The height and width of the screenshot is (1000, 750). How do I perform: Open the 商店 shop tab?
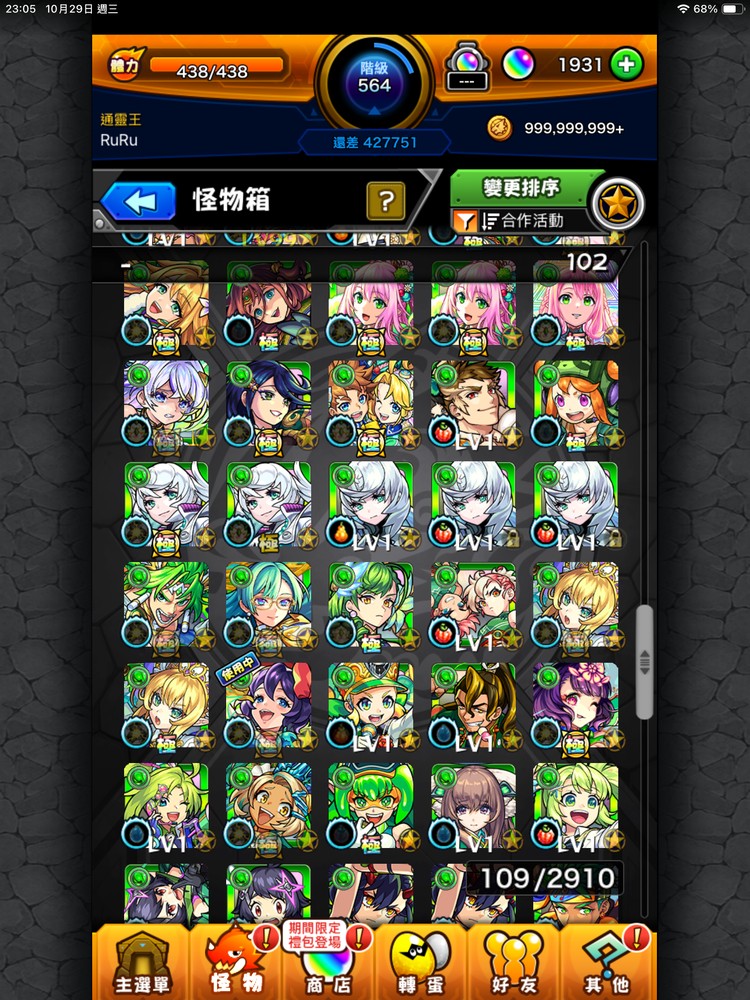pos(327,962)
